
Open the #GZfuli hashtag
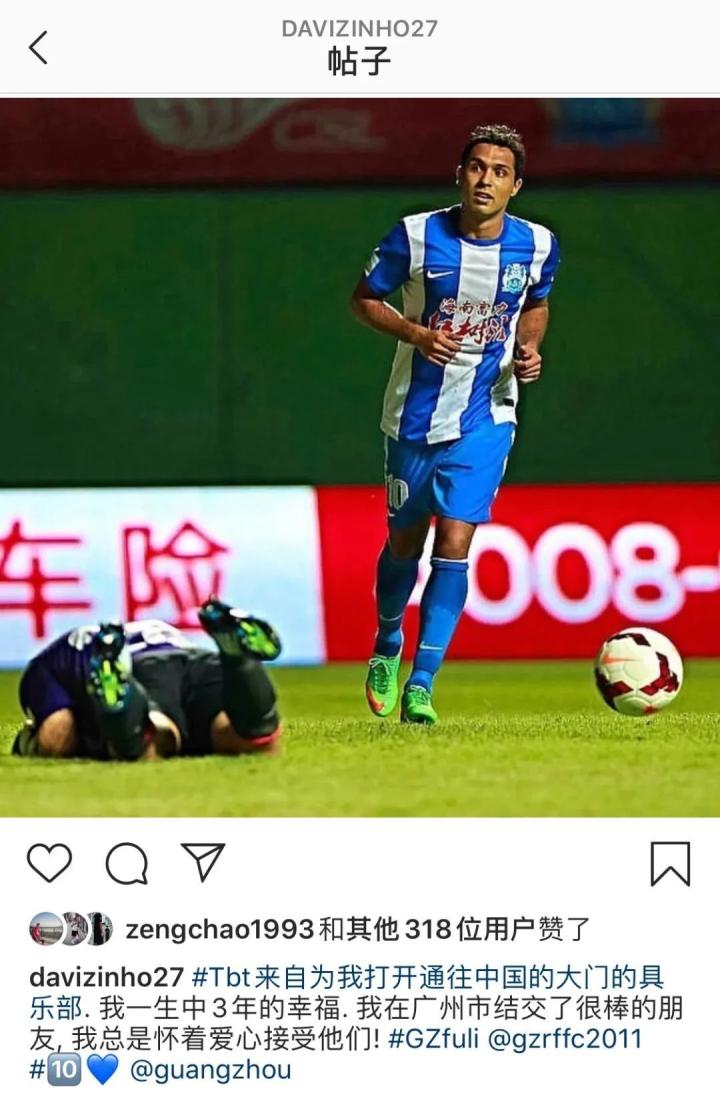pyautogui.click(x=433, y=1038)
